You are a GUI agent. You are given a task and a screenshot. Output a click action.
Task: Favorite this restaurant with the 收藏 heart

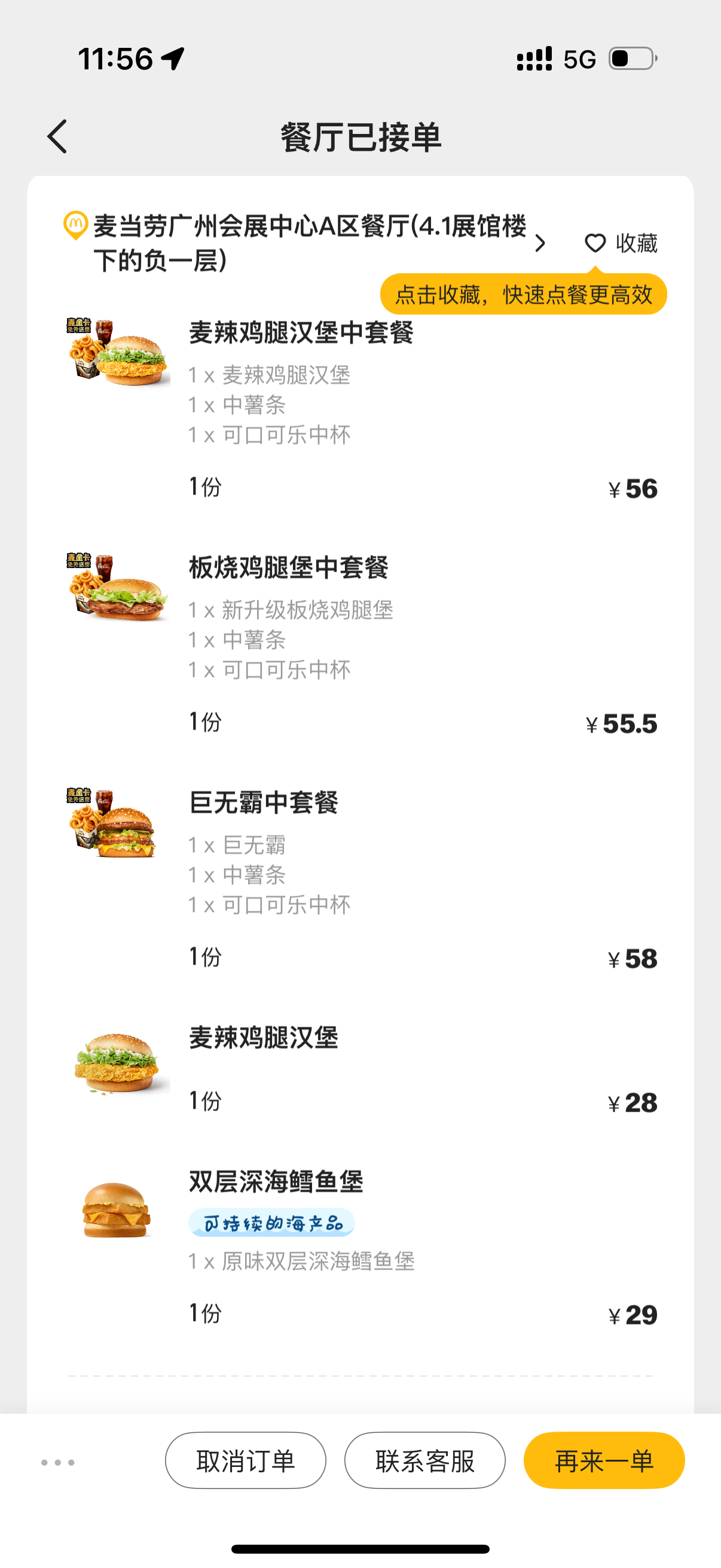point(621,243)
